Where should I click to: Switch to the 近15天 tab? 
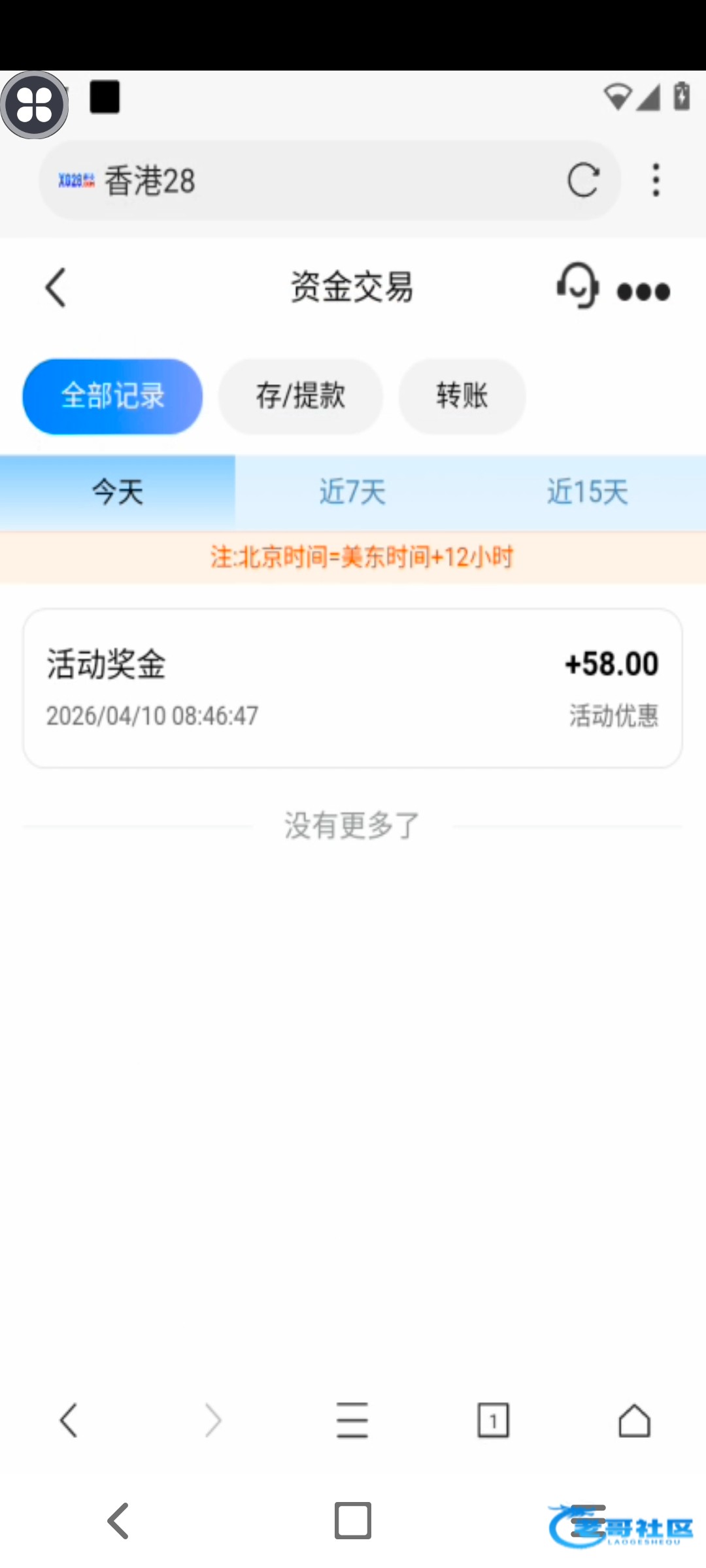[x=587, y=492]
